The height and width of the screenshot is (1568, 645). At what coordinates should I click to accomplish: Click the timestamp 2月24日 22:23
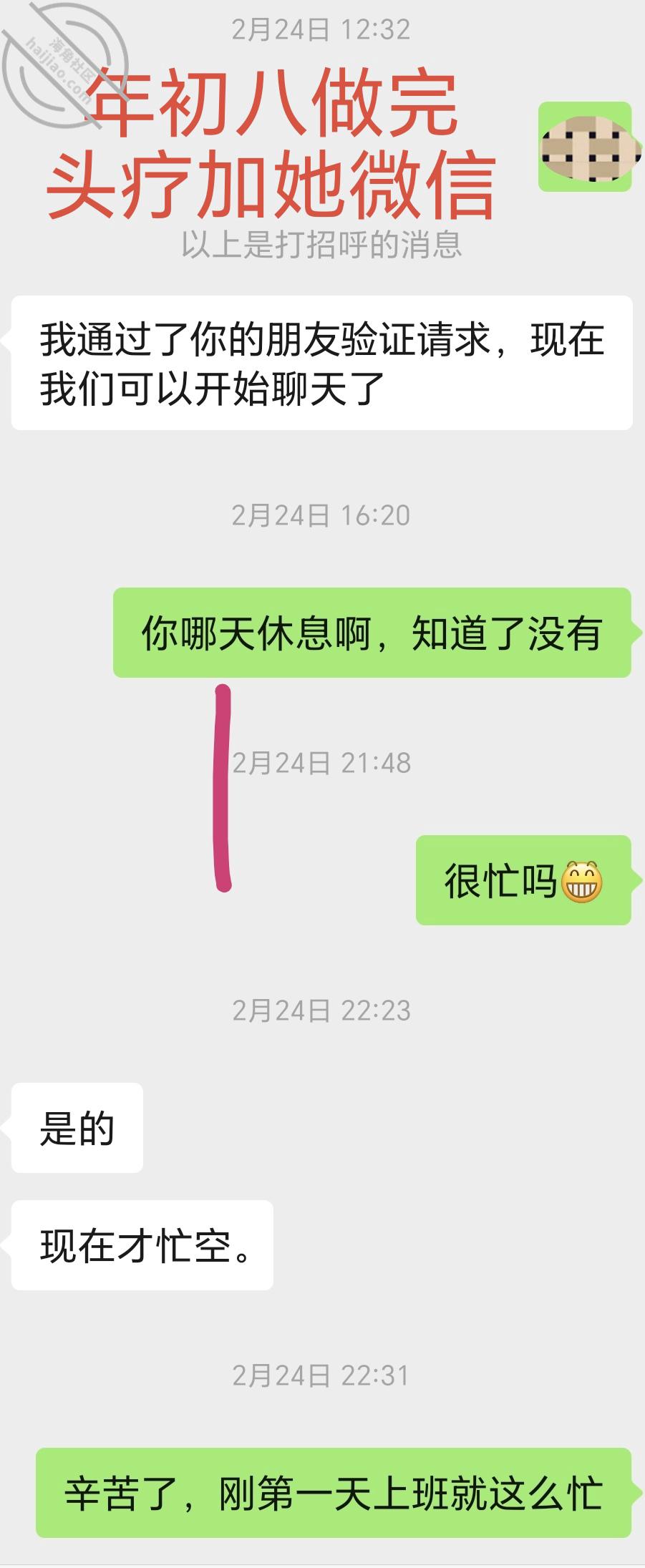tap(321, 1010)
